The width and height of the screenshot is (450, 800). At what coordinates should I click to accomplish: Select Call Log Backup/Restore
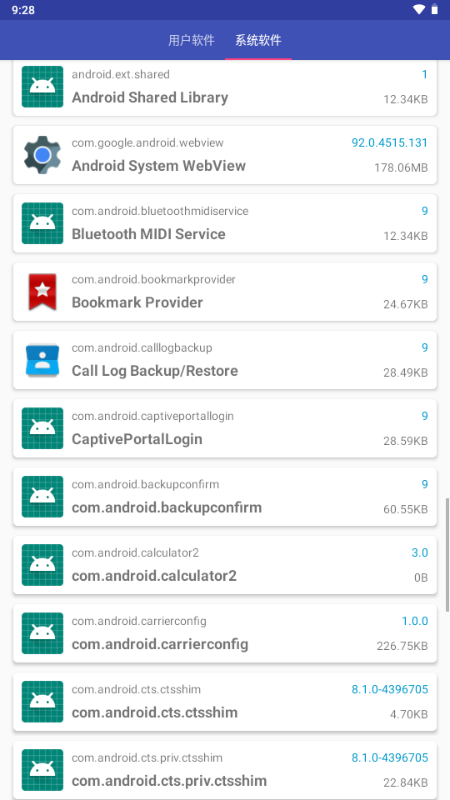pyautogui.click(x=225, y=360)
